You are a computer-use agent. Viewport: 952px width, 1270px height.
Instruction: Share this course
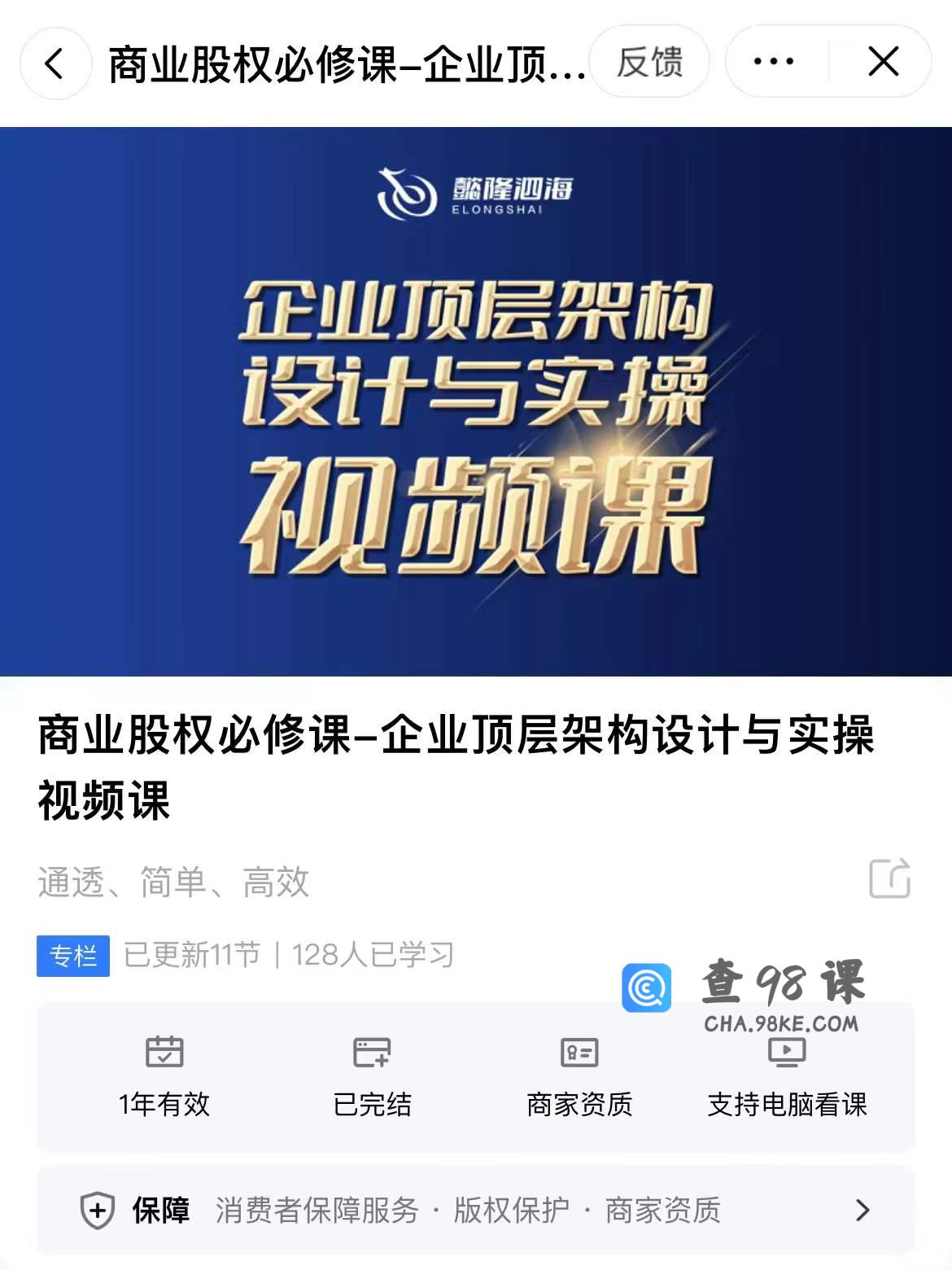click(x=889, y=879)
